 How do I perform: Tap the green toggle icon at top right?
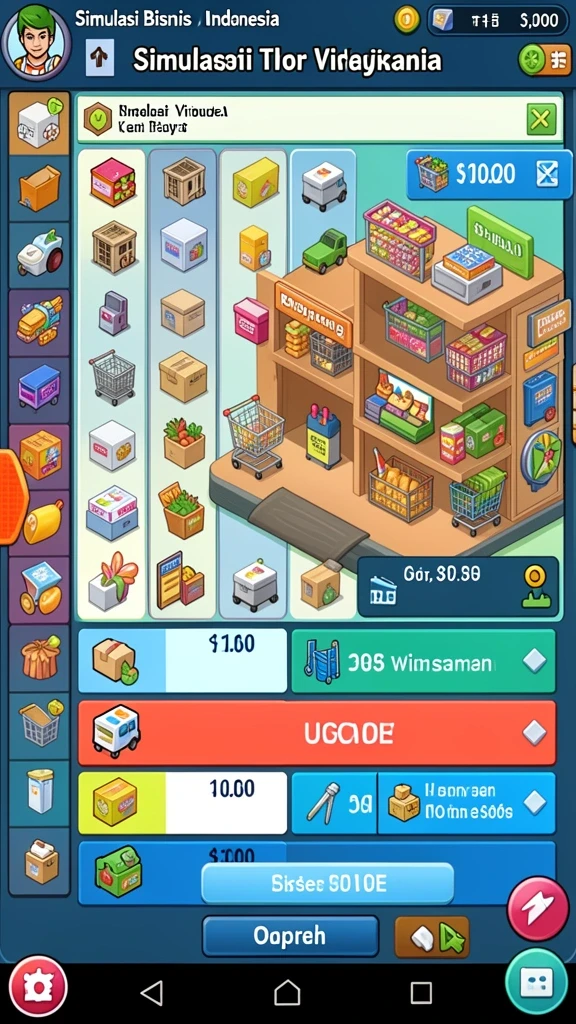click(x=544, y=60)
